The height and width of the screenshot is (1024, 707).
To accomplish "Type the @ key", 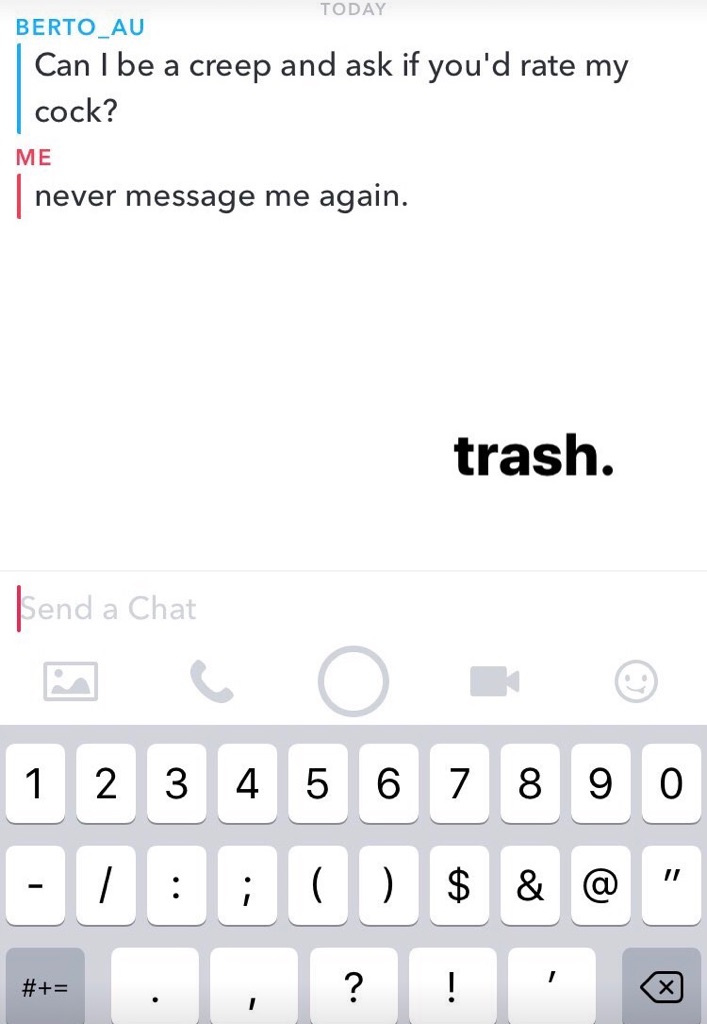I will click(600, 885).
